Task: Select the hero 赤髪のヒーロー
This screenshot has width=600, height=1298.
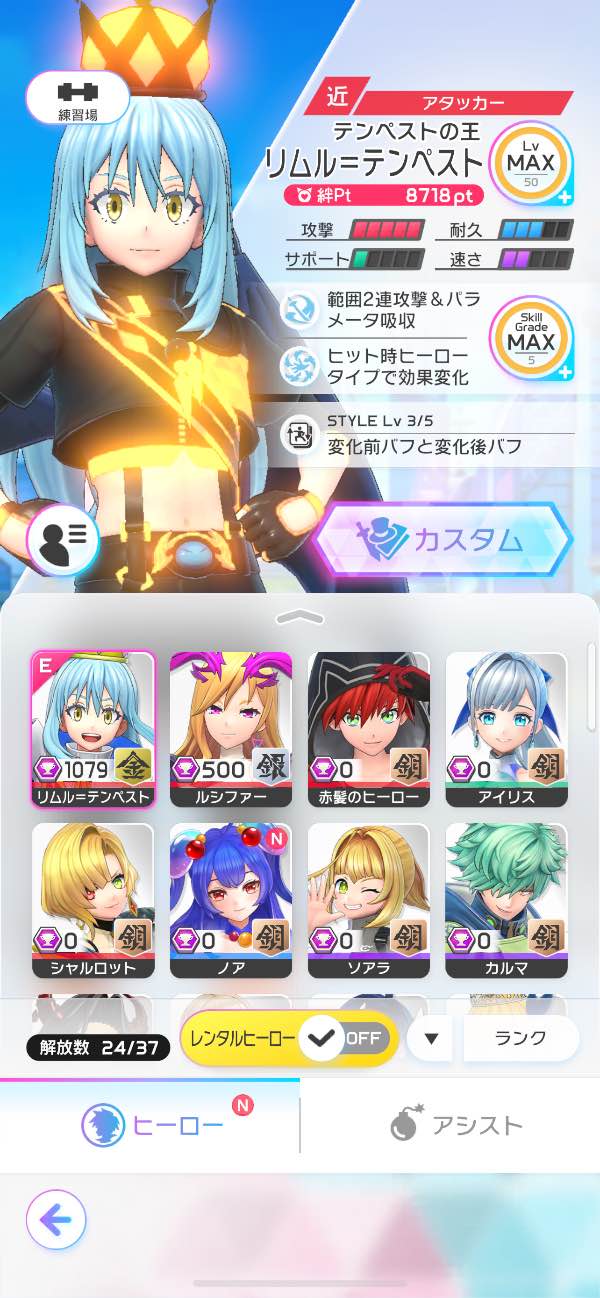Action: (369, 728)
